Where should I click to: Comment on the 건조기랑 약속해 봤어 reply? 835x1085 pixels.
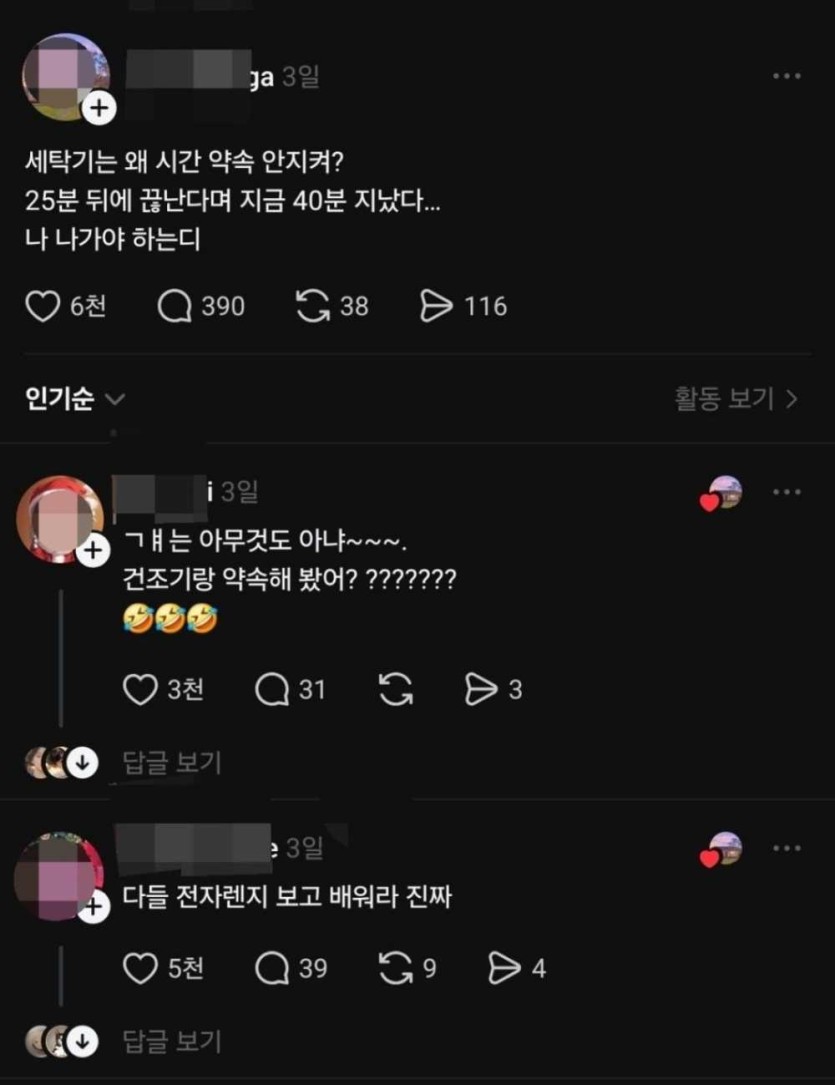273,689
